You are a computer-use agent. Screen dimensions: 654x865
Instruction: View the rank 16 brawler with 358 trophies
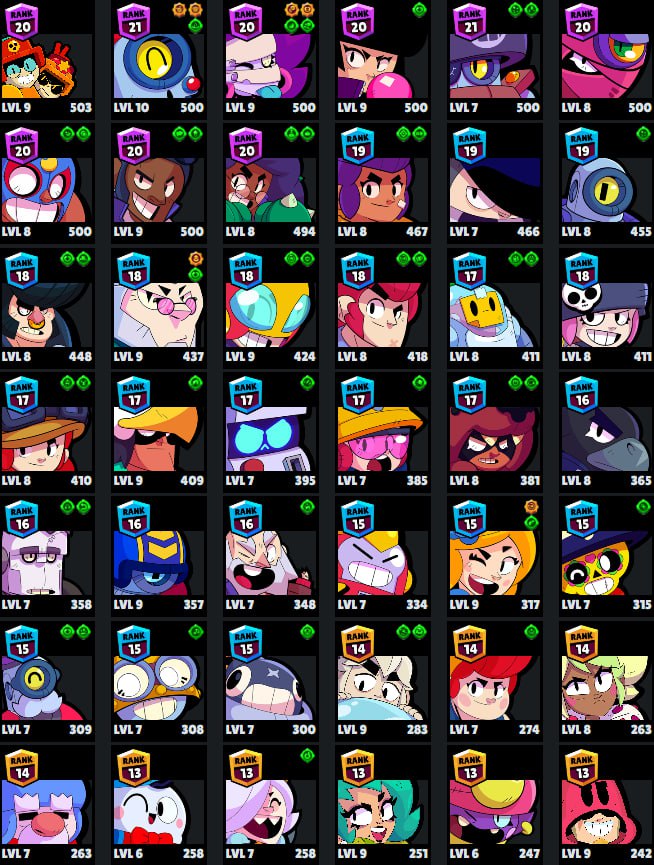coord(47,557)
